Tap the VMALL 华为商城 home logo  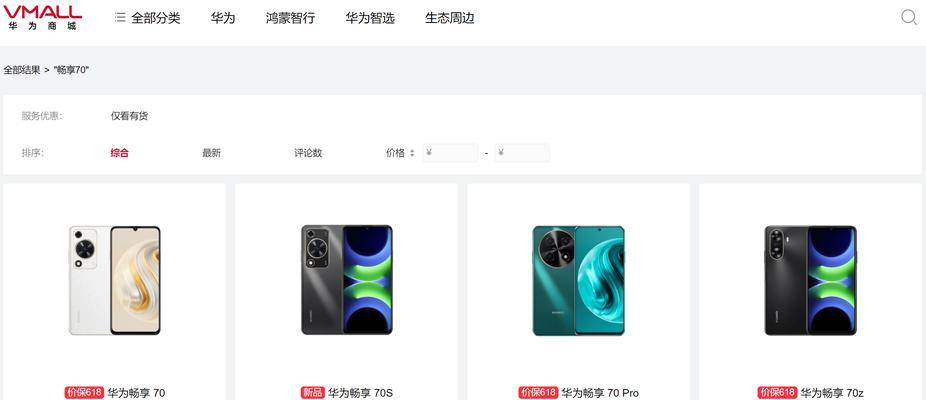43,18
